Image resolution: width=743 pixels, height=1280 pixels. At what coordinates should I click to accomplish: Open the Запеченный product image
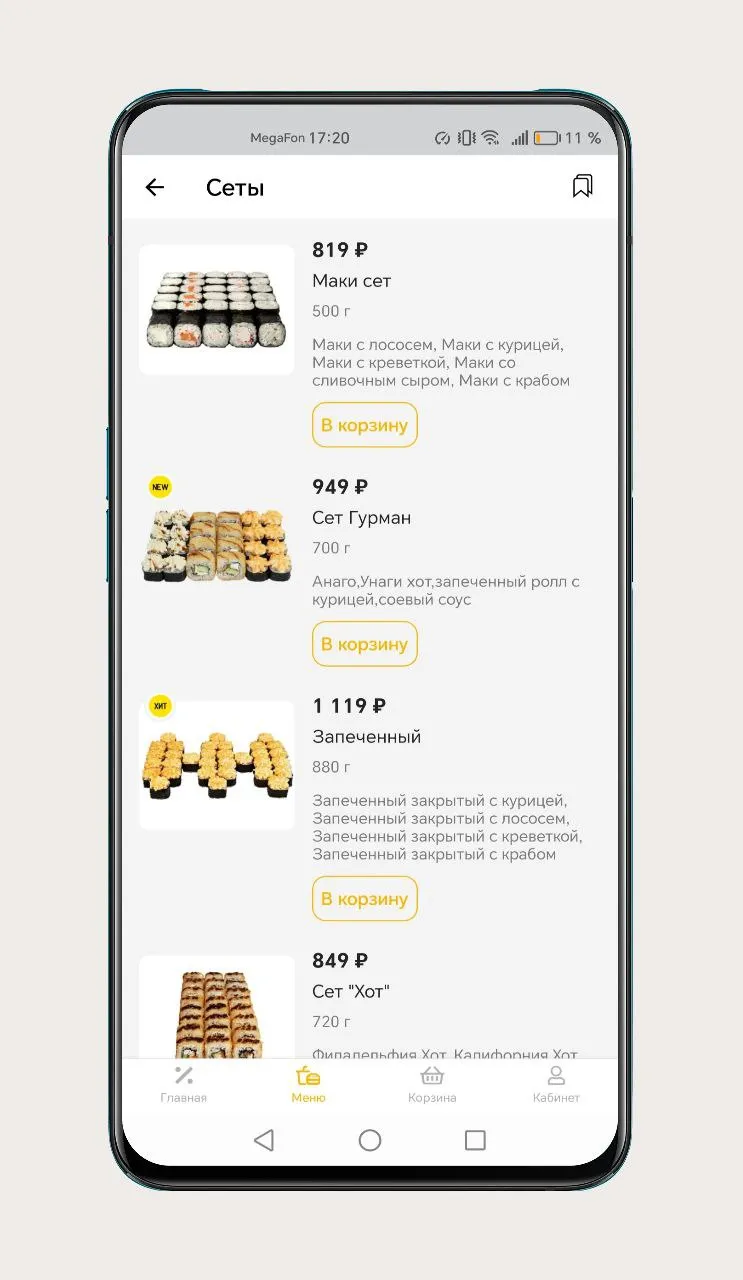(x=217, y=765)
